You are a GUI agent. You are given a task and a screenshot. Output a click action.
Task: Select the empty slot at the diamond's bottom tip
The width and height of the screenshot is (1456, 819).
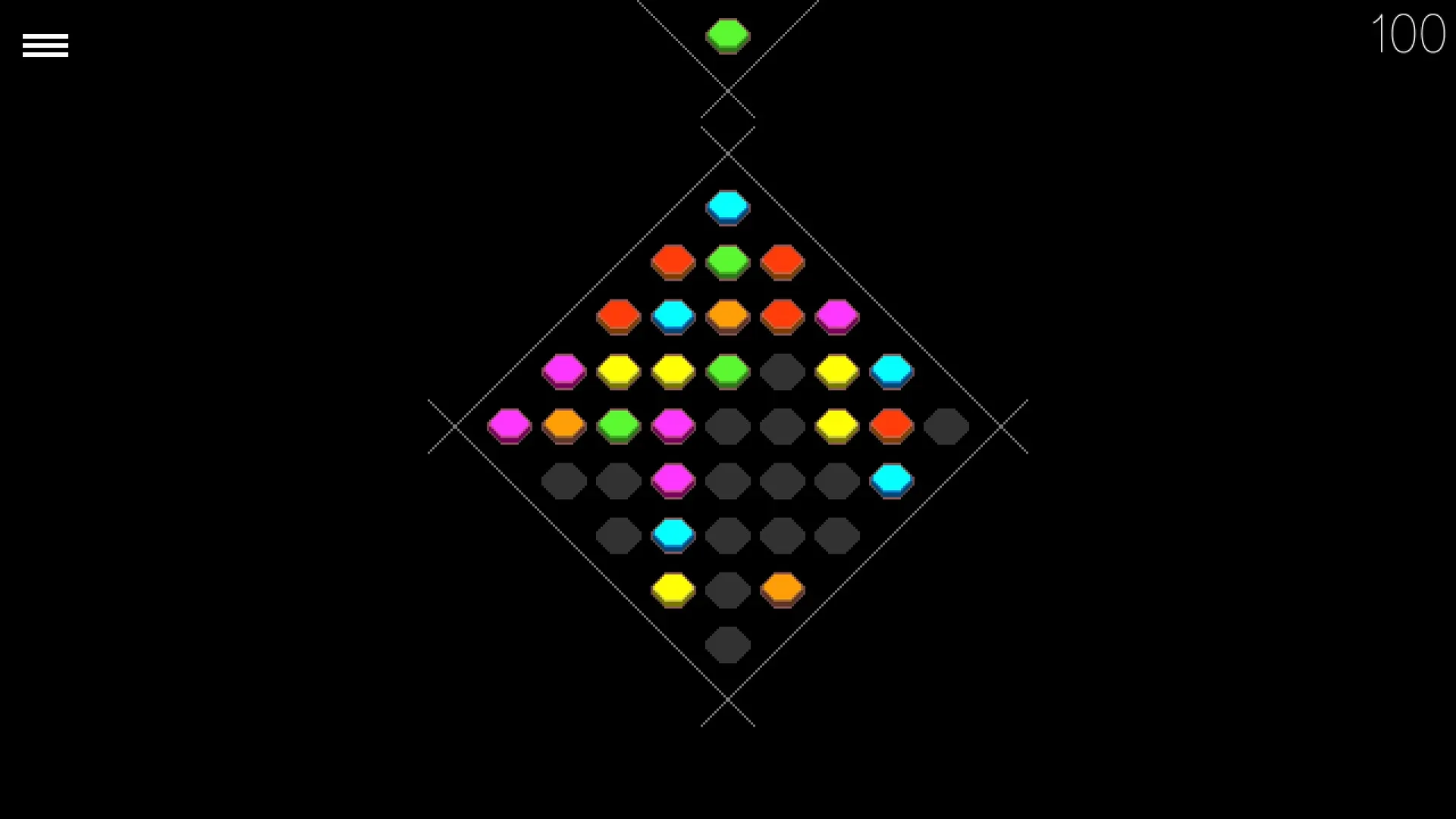click(728, 645)
